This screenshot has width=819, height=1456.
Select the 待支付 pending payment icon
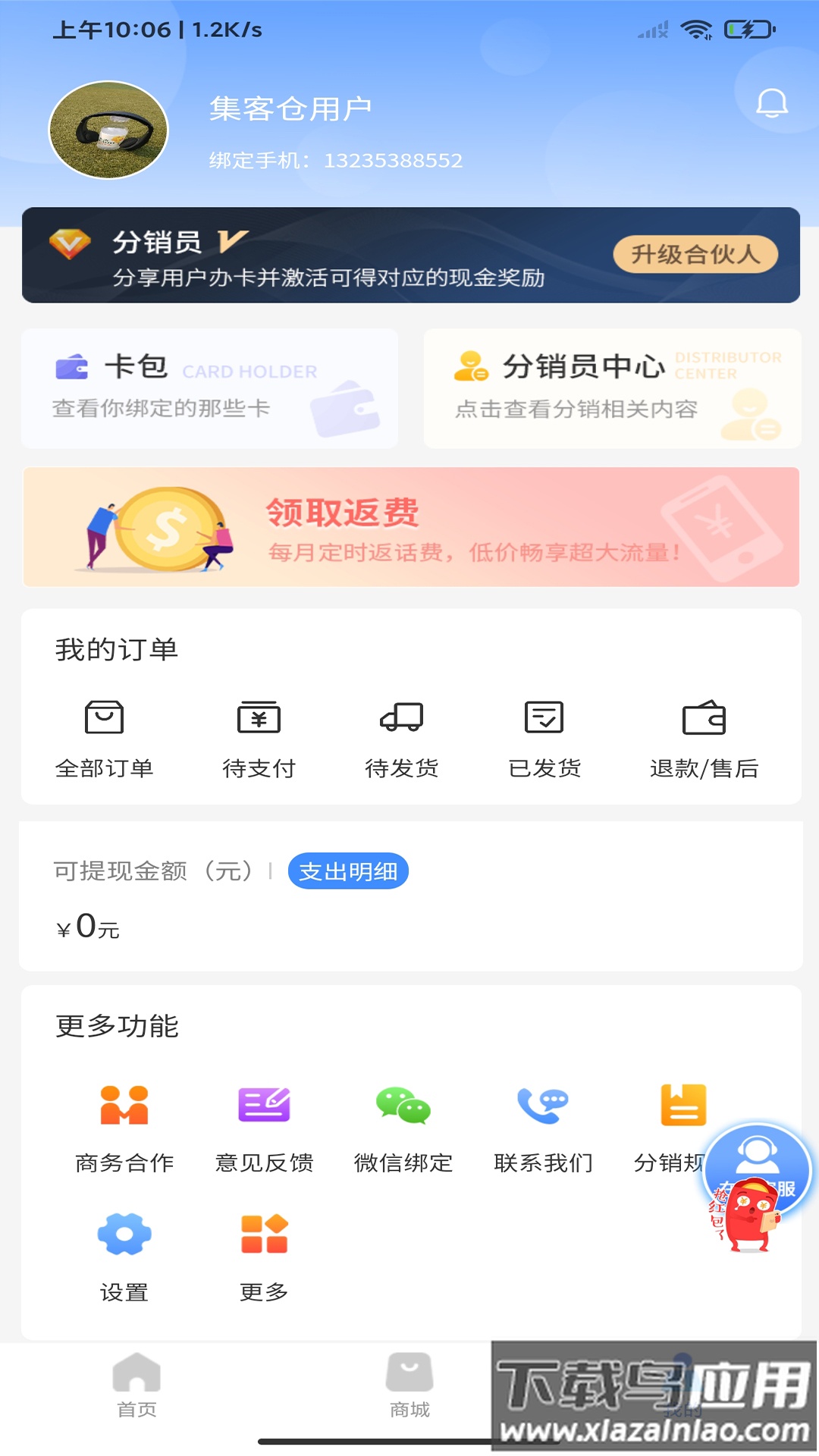click(x=259, y=718)
